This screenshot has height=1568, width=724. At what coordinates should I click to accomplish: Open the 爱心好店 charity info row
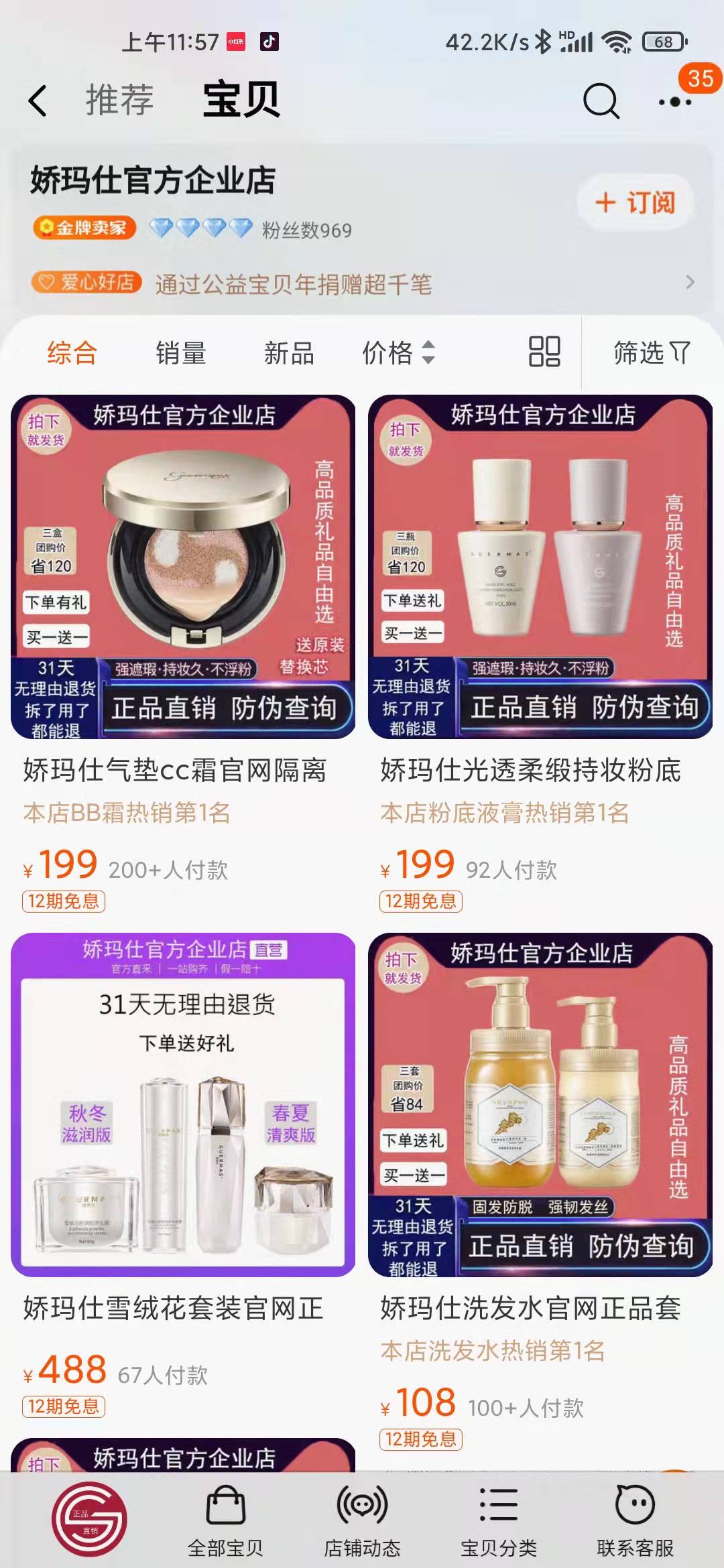click(x=362, y=283)
